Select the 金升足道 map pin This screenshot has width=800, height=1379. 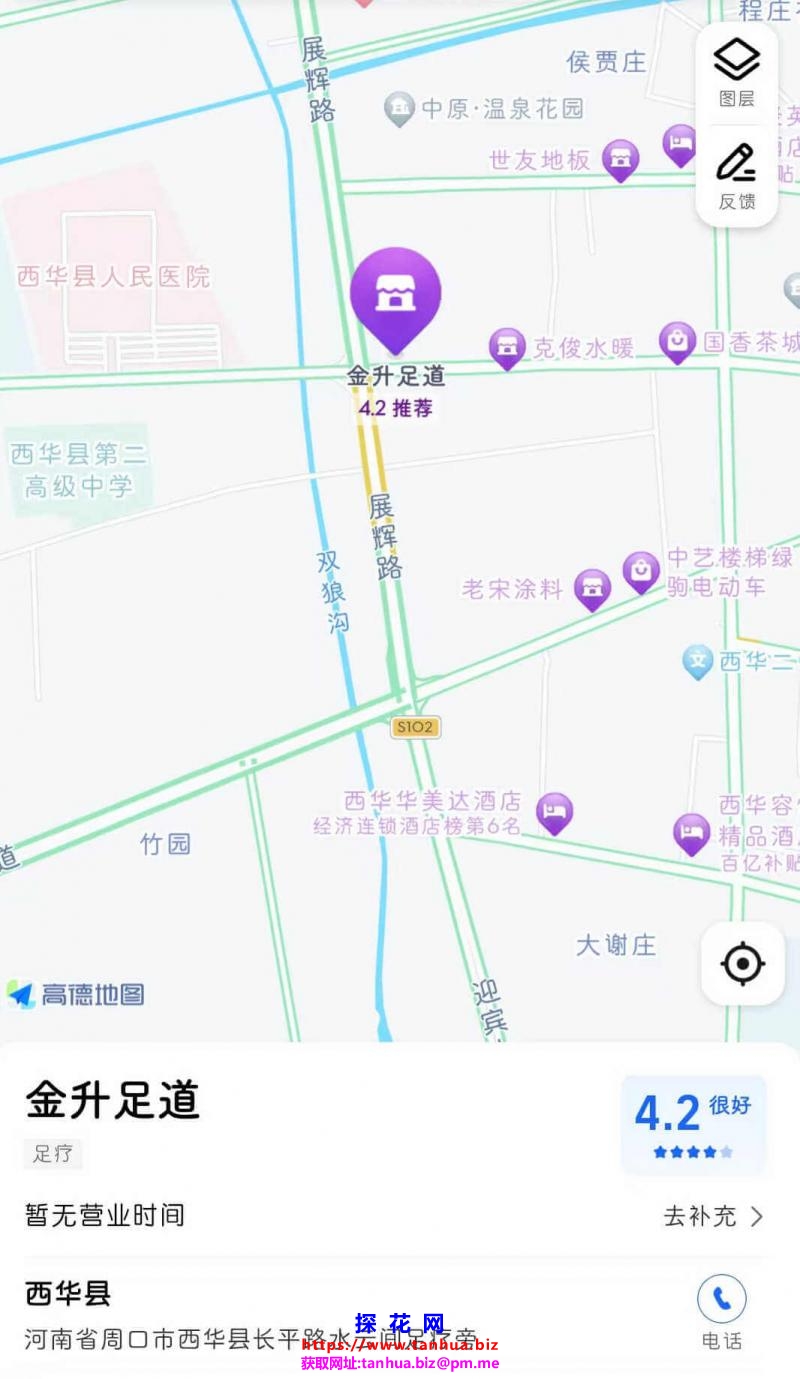[395, 297]
